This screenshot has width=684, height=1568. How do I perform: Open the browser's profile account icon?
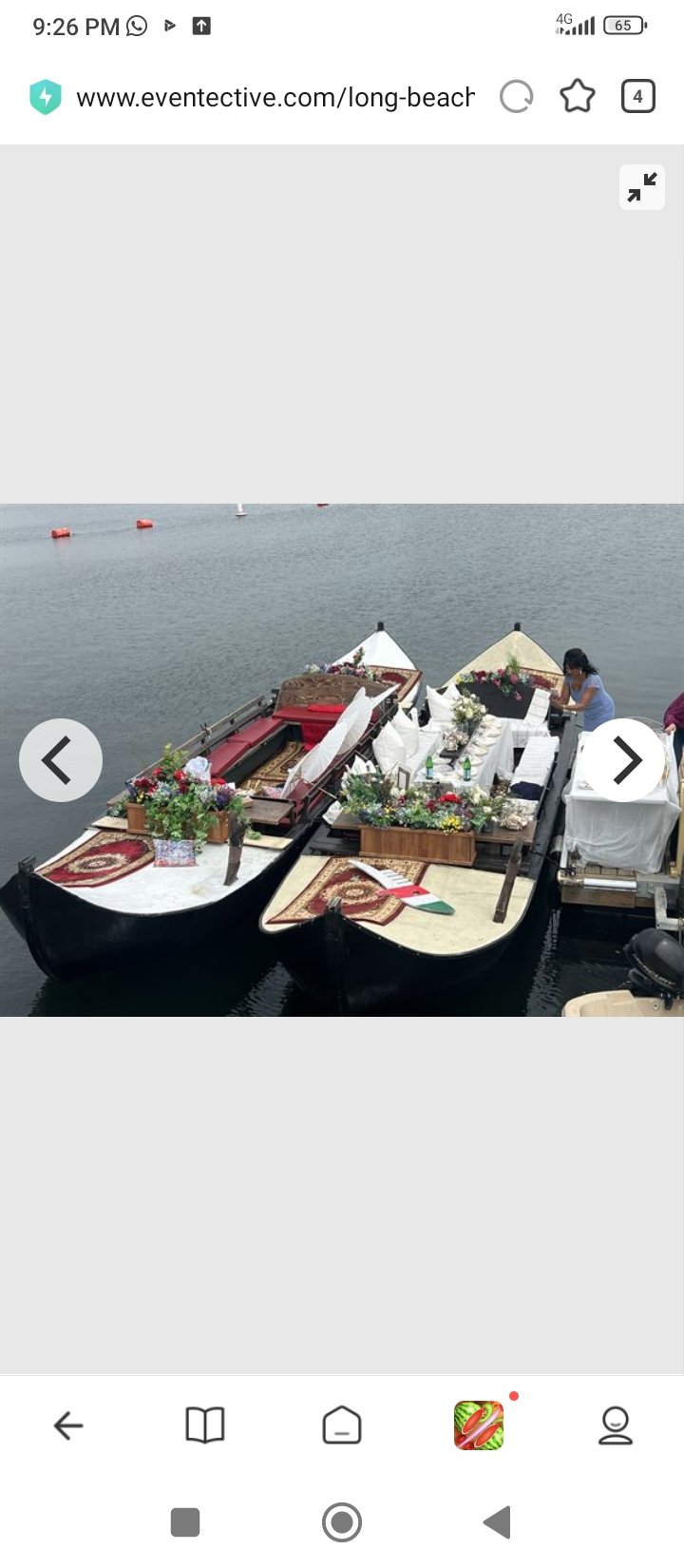click(x=616, y=1425)
